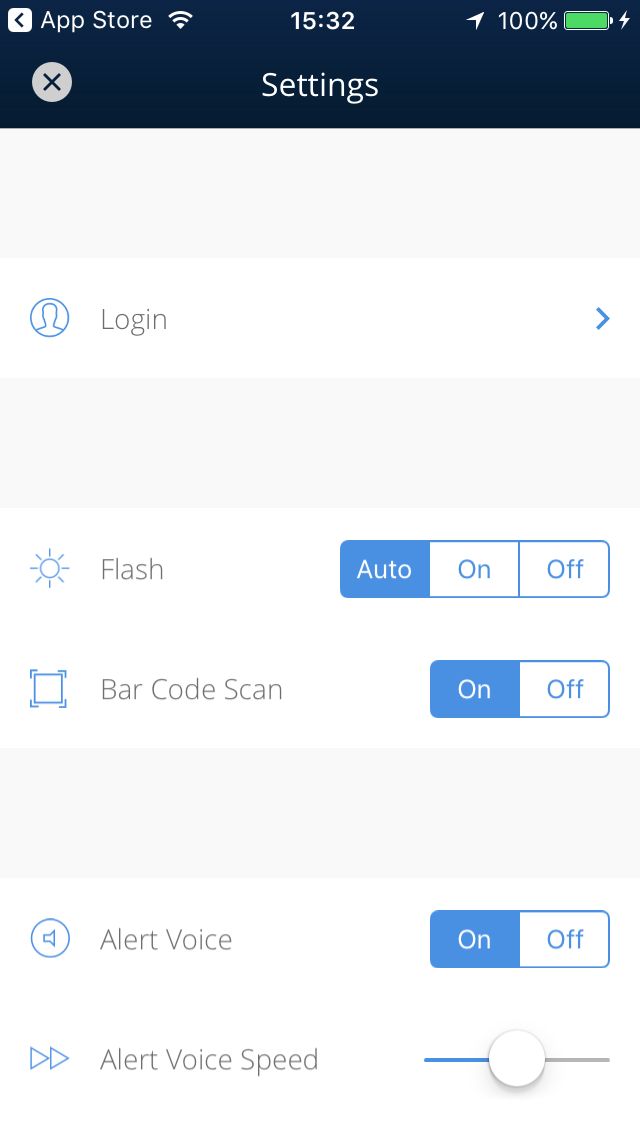Switch Alert Voice Off

pos(565,939)
